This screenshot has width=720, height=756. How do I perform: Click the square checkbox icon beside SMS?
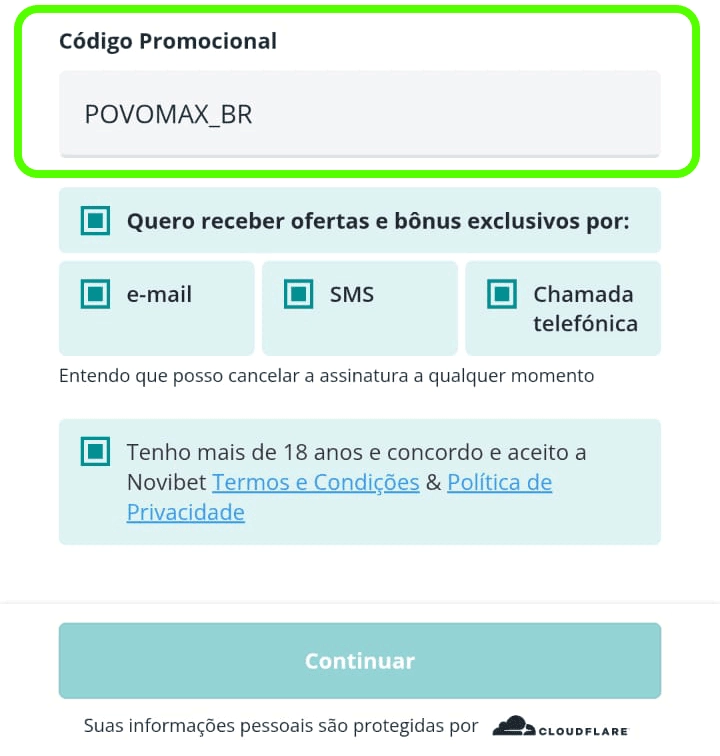click(297, 294)
